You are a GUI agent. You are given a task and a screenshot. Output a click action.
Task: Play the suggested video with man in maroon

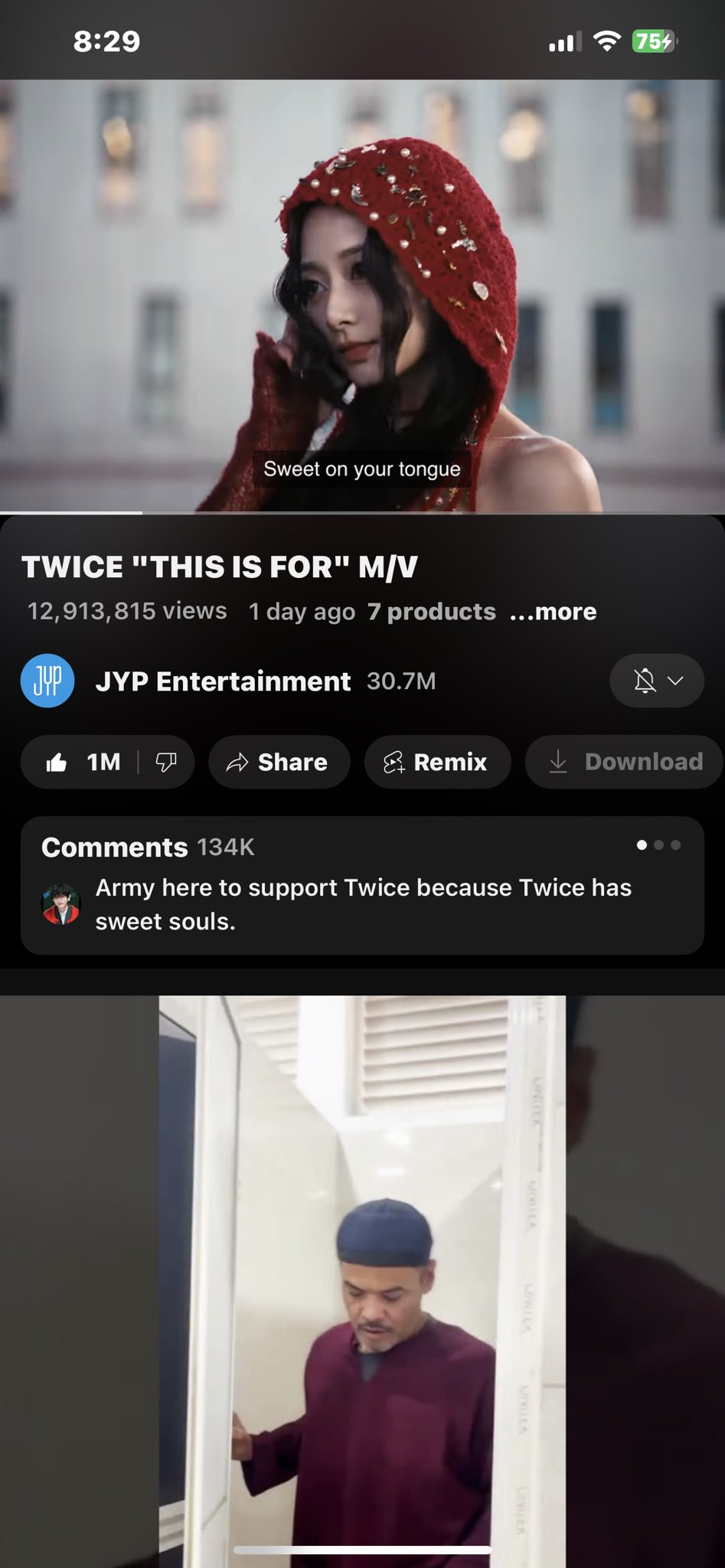(x=362, y=1279)
